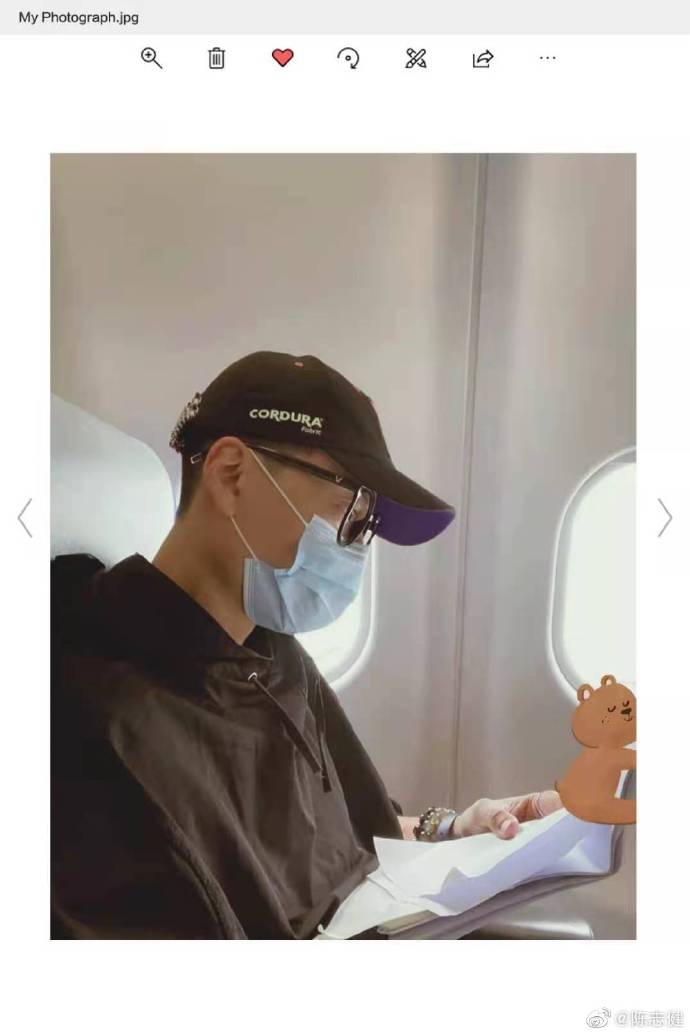Open the three-dot more options menu

[x=547, y=58]
